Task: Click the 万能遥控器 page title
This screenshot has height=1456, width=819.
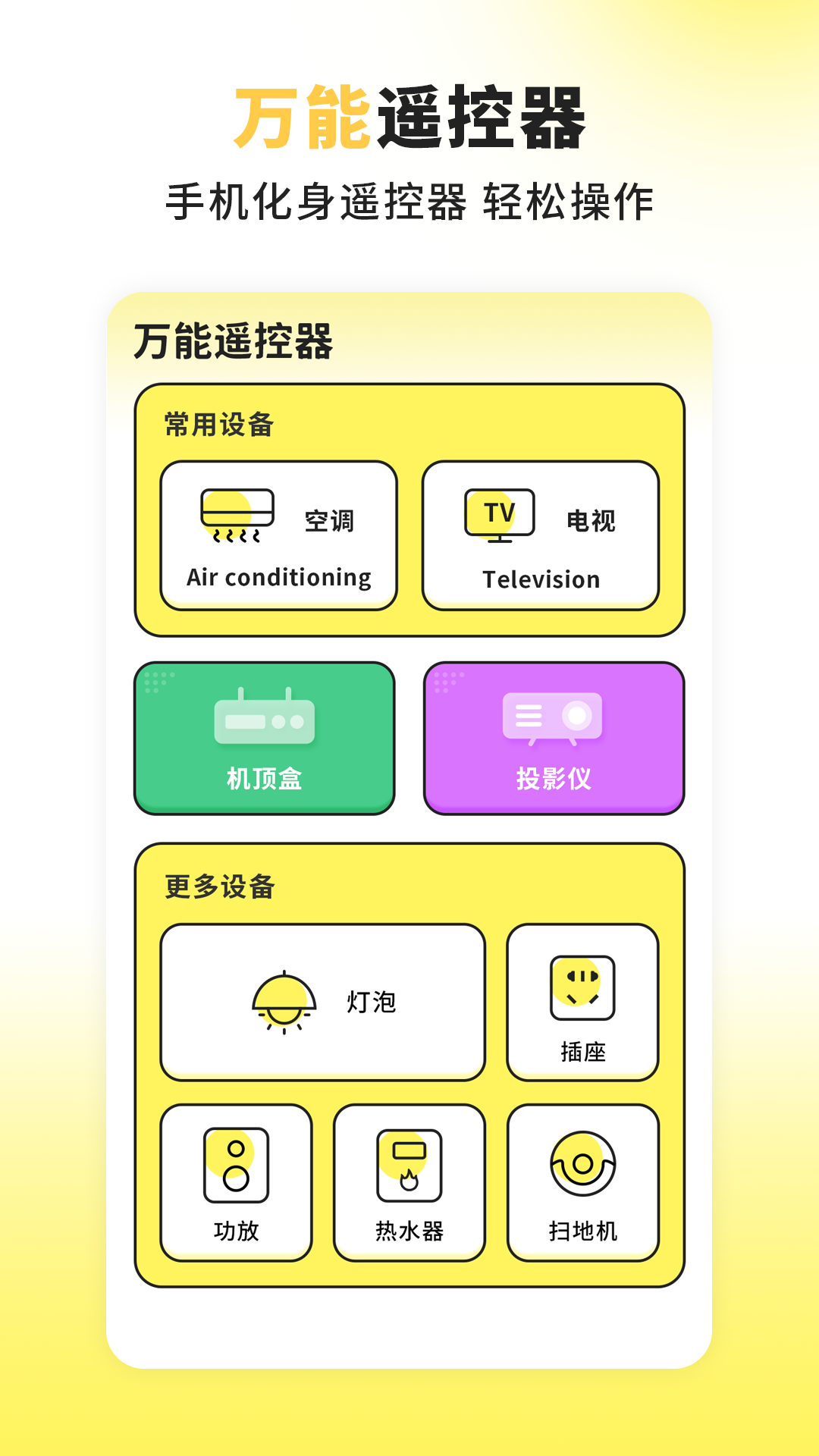Action: 236,341
